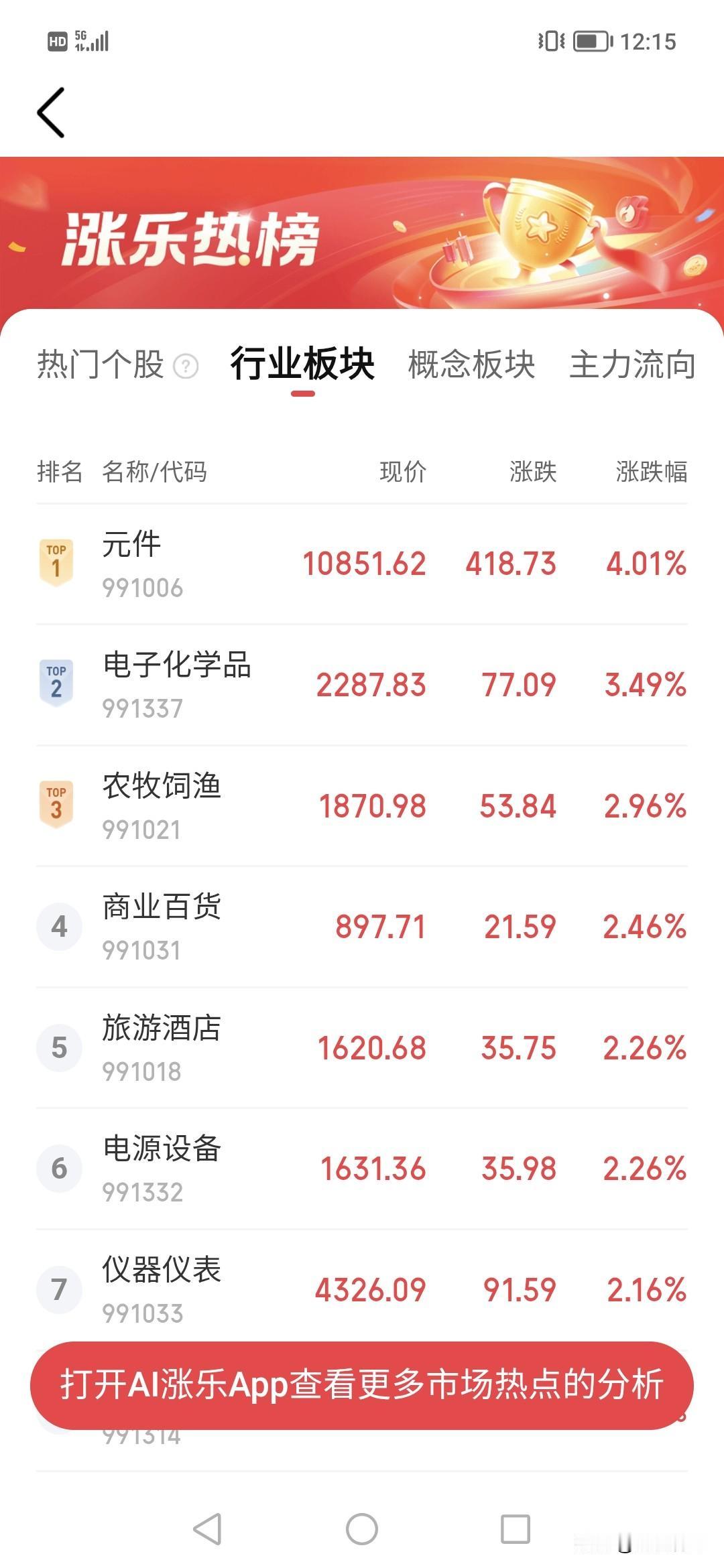Switch to the 概念板块 tab
Screen dimensions: 724x1568
471,365
